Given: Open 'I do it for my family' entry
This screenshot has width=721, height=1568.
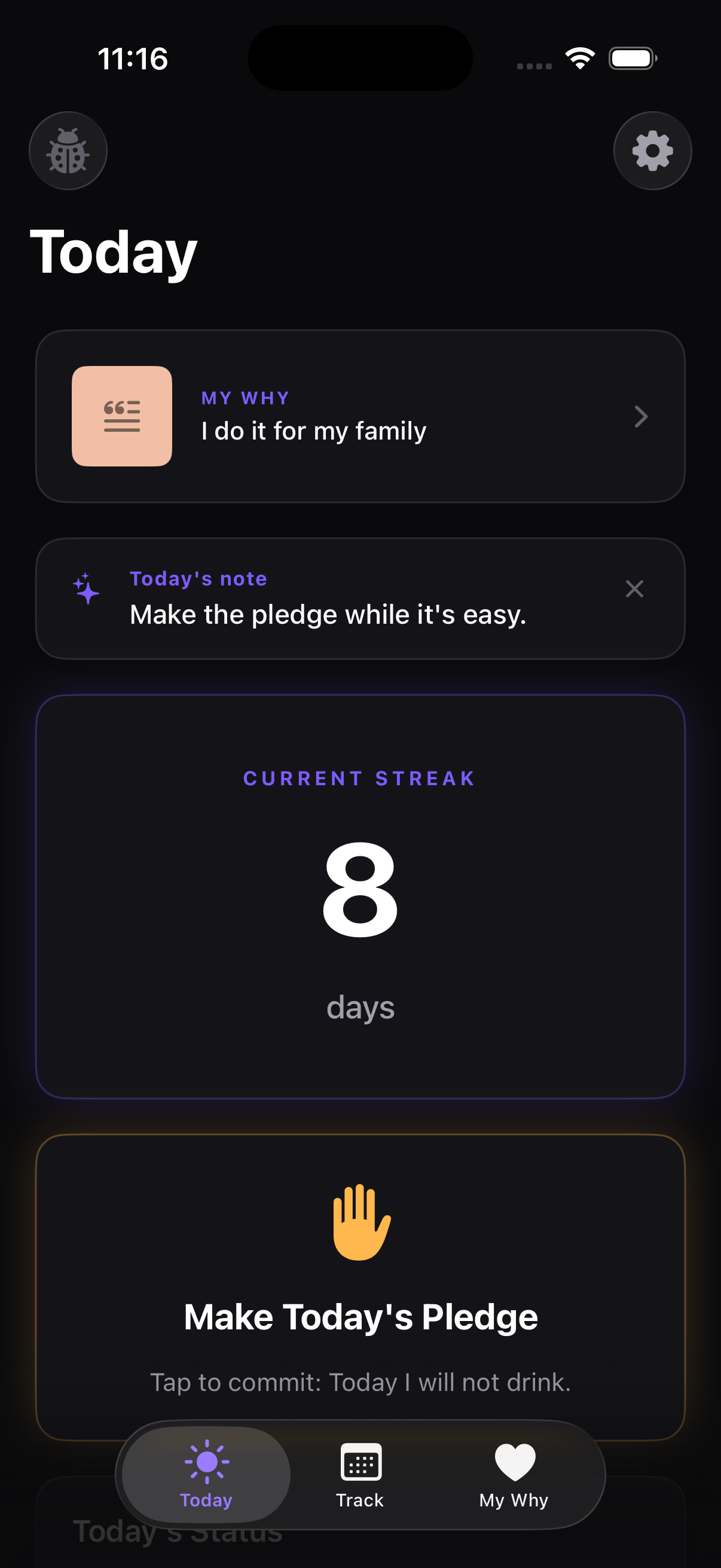Looking at the screenshot, I should (x=314, y=431).
